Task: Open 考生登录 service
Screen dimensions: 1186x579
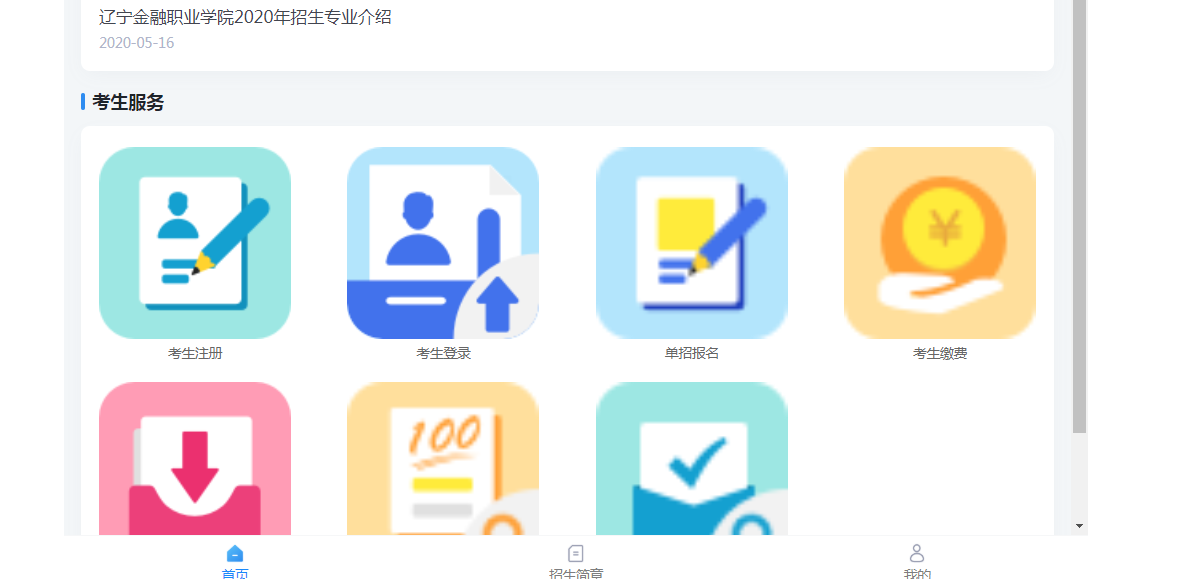Action: pos(443,243)
